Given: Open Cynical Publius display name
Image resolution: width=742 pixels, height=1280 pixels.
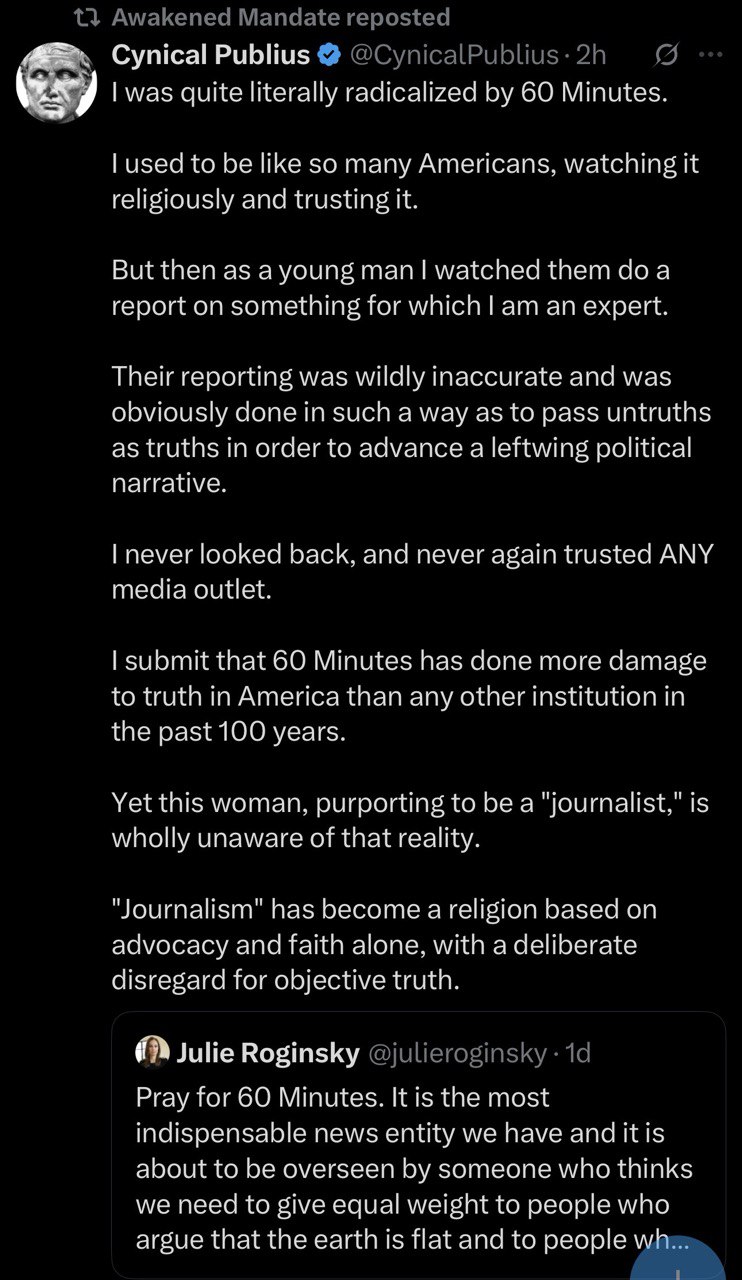Looking at the screenshot, I should (210, 56).
